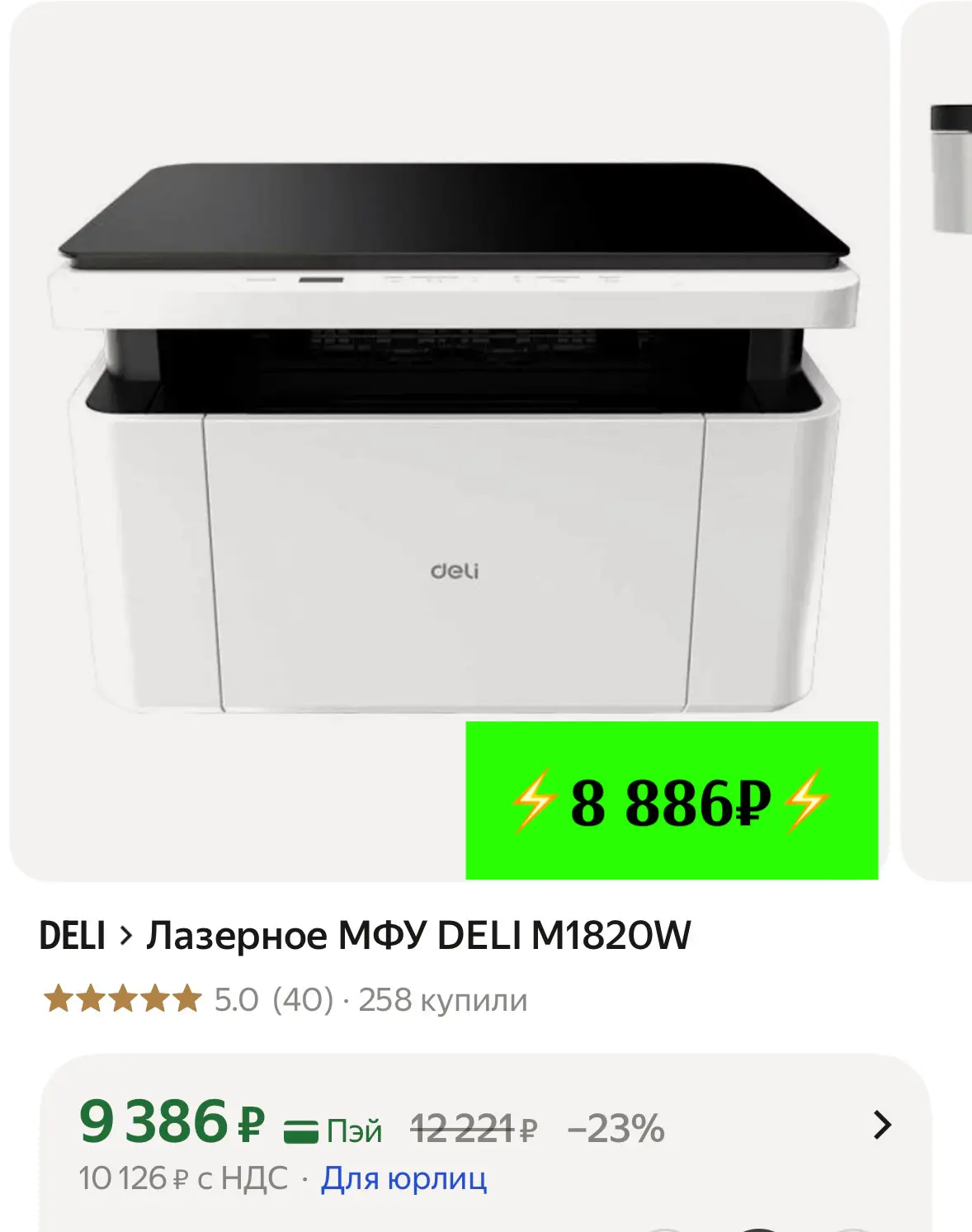Open the 'Для юрлиц' link
The height and width of the screenshot is (1232, 972).
click(x=404, y=1178)
